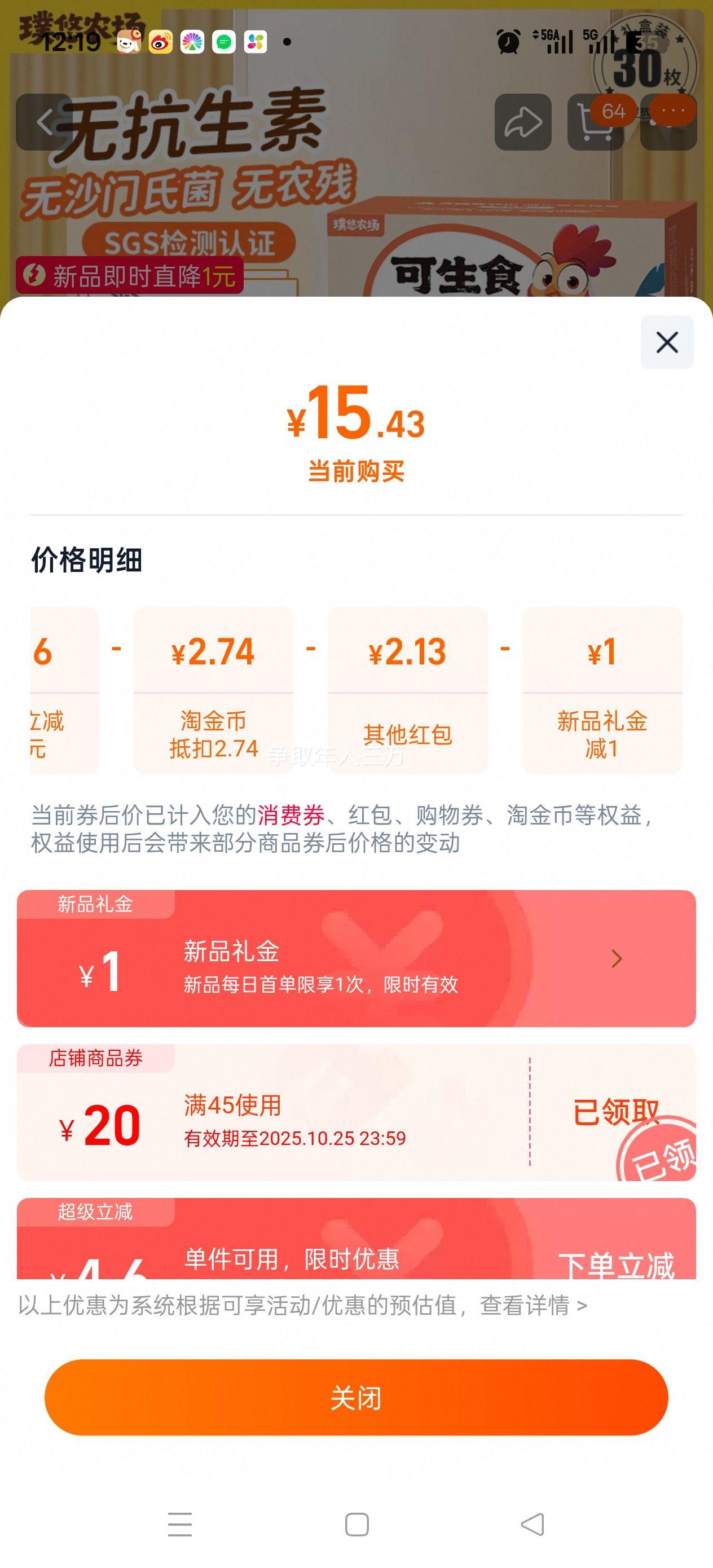The width and height of the screenshot is (713, 1568).
Task: Open the recent apps view
Action: 179,1525
